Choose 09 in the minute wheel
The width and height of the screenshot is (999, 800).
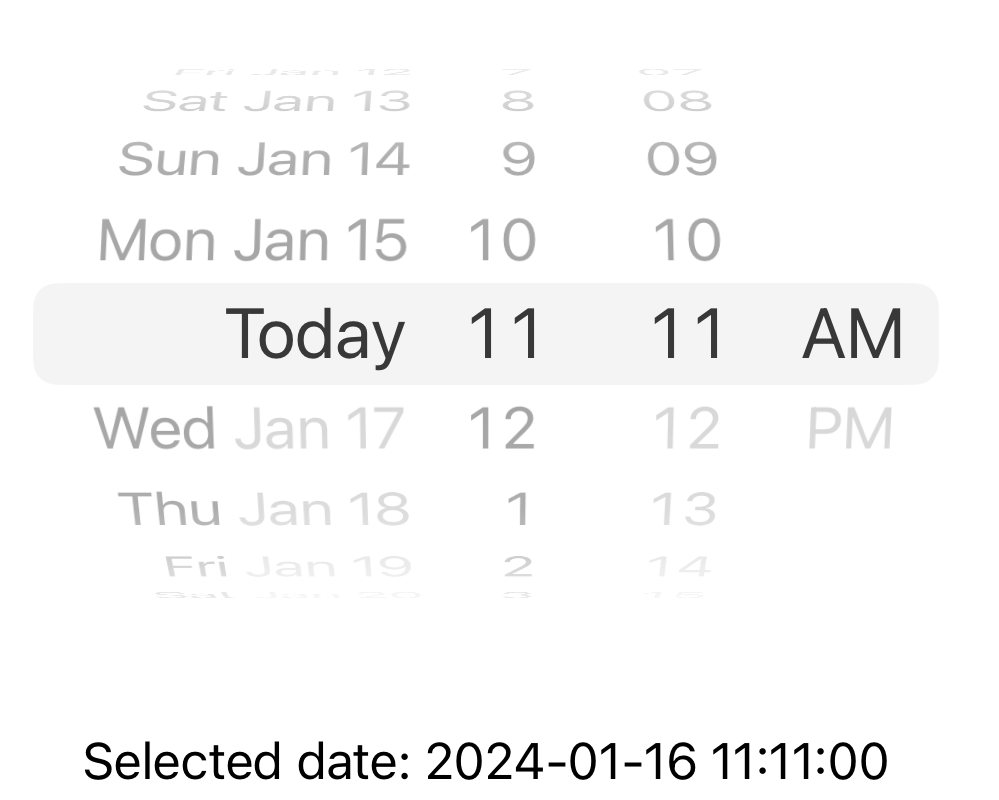682,160
